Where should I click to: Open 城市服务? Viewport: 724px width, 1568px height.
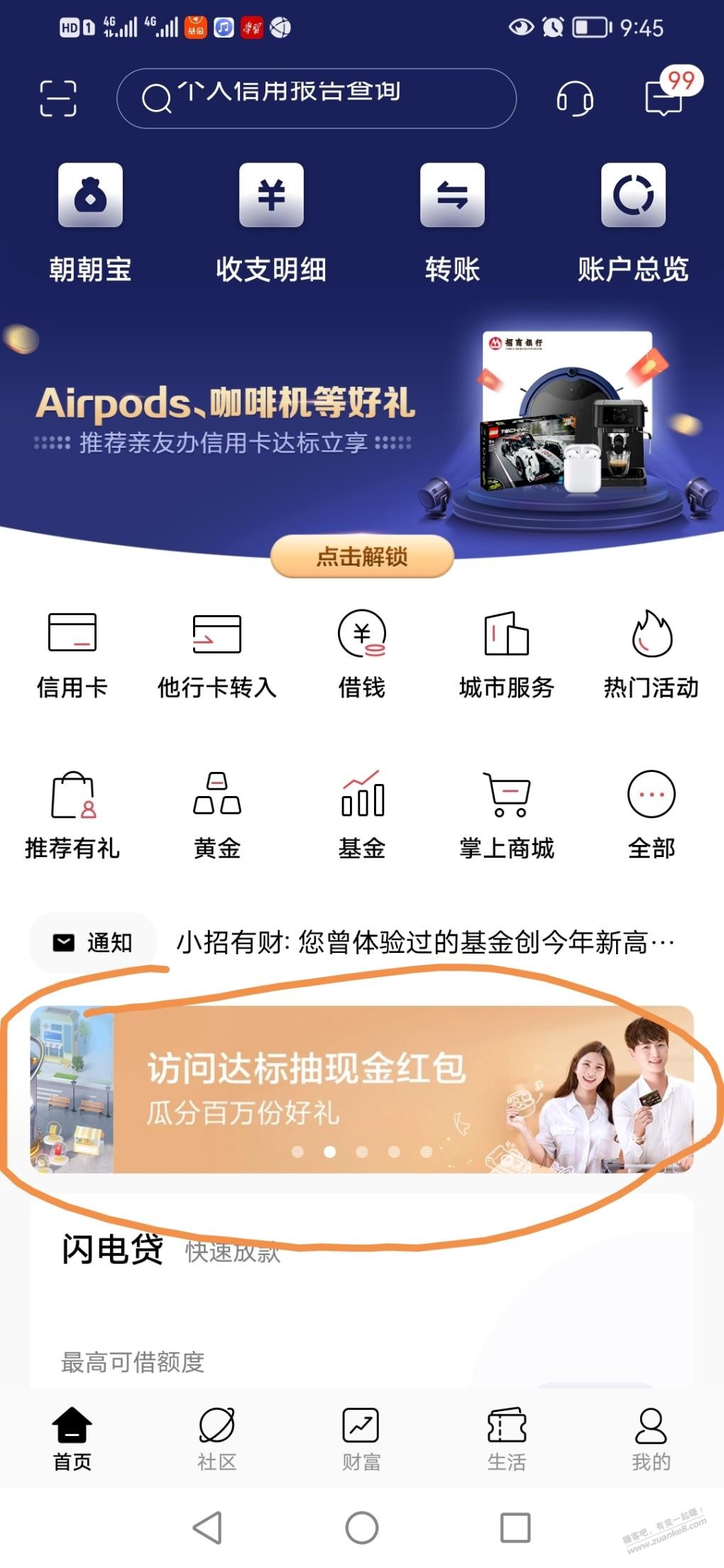tap(506, 654)
